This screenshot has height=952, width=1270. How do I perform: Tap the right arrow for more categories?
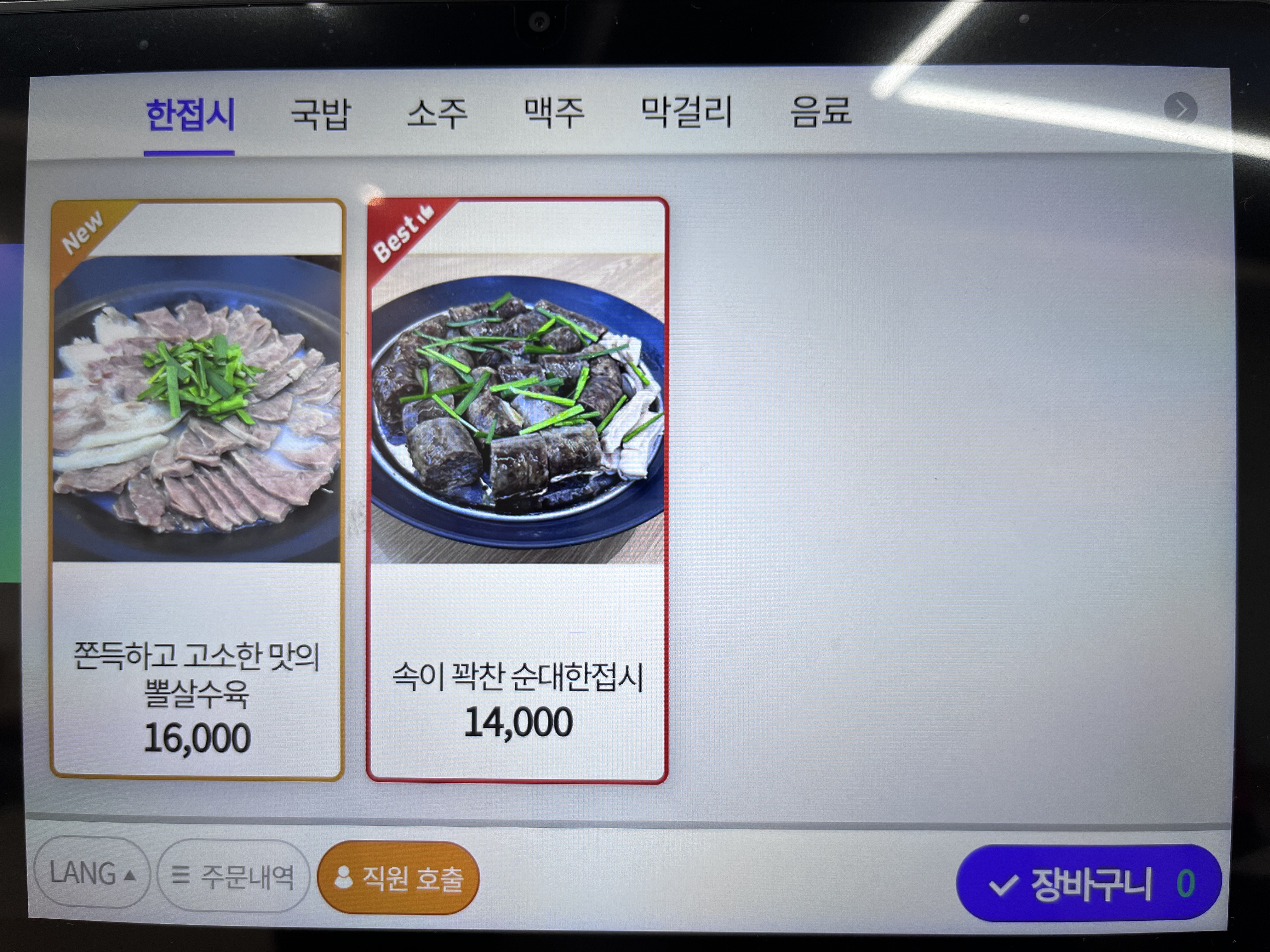tap(1181, 109)
